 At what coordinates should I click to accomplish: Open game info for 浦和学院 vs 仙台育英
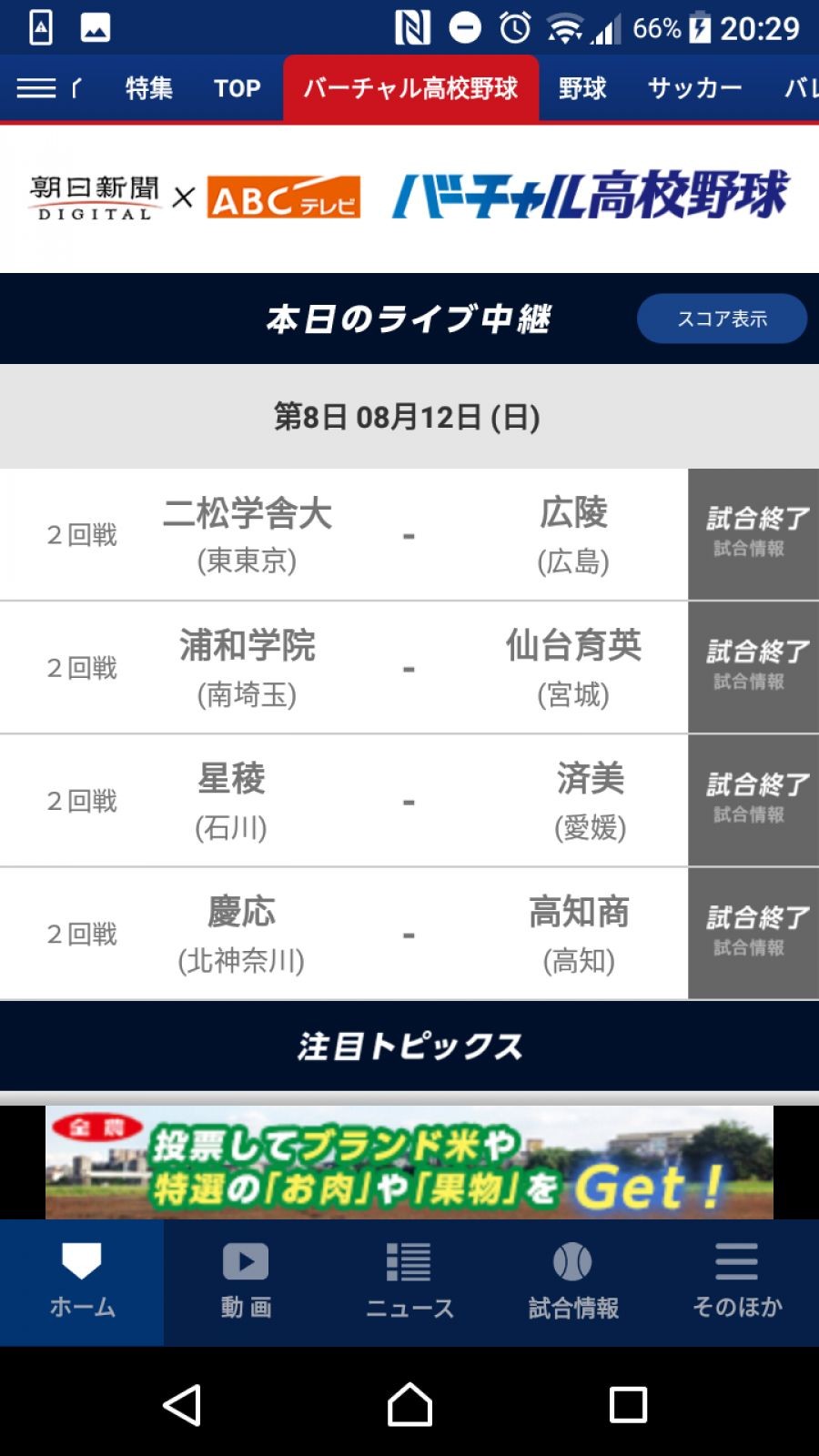point(753,667)
